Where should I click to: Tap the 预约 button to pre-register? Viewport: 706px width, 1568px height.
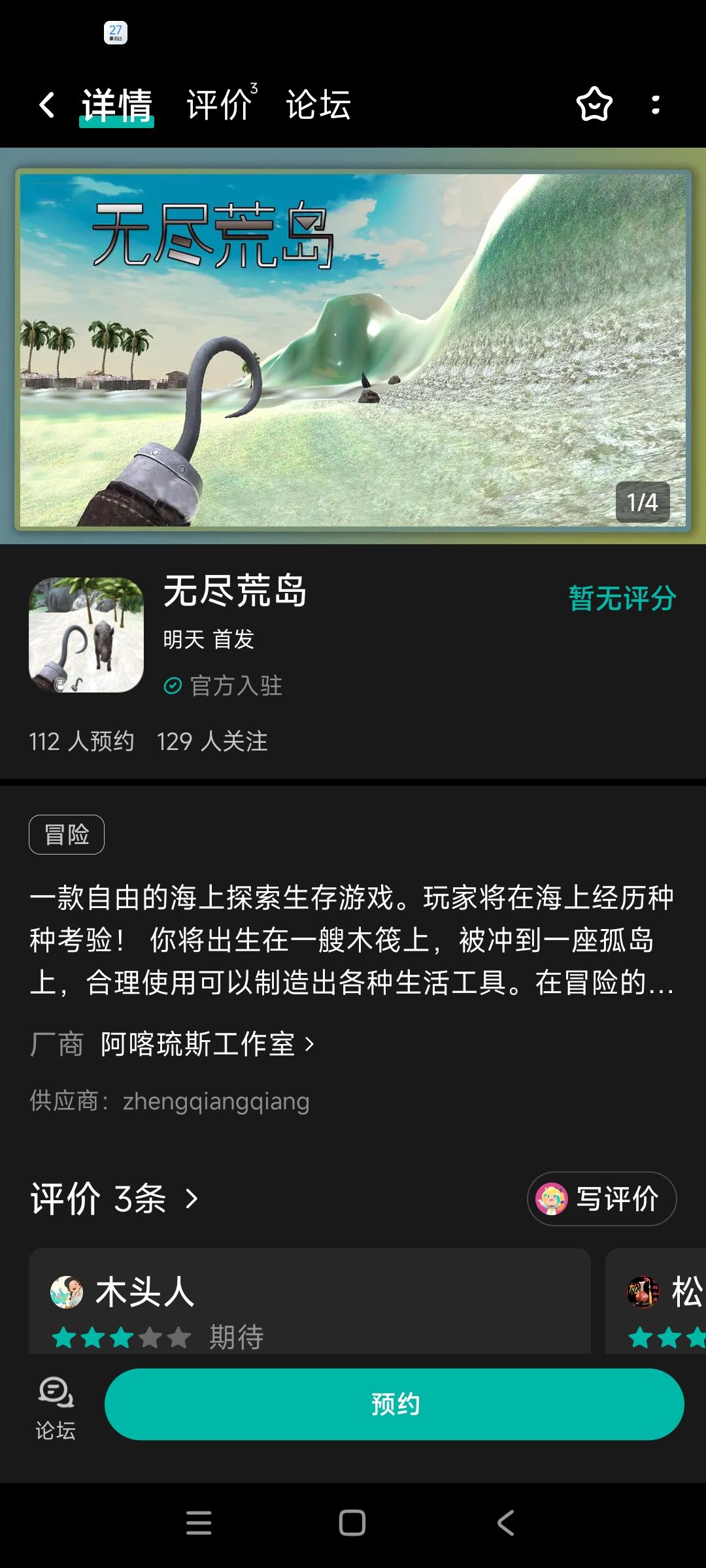pos(394,1404)
